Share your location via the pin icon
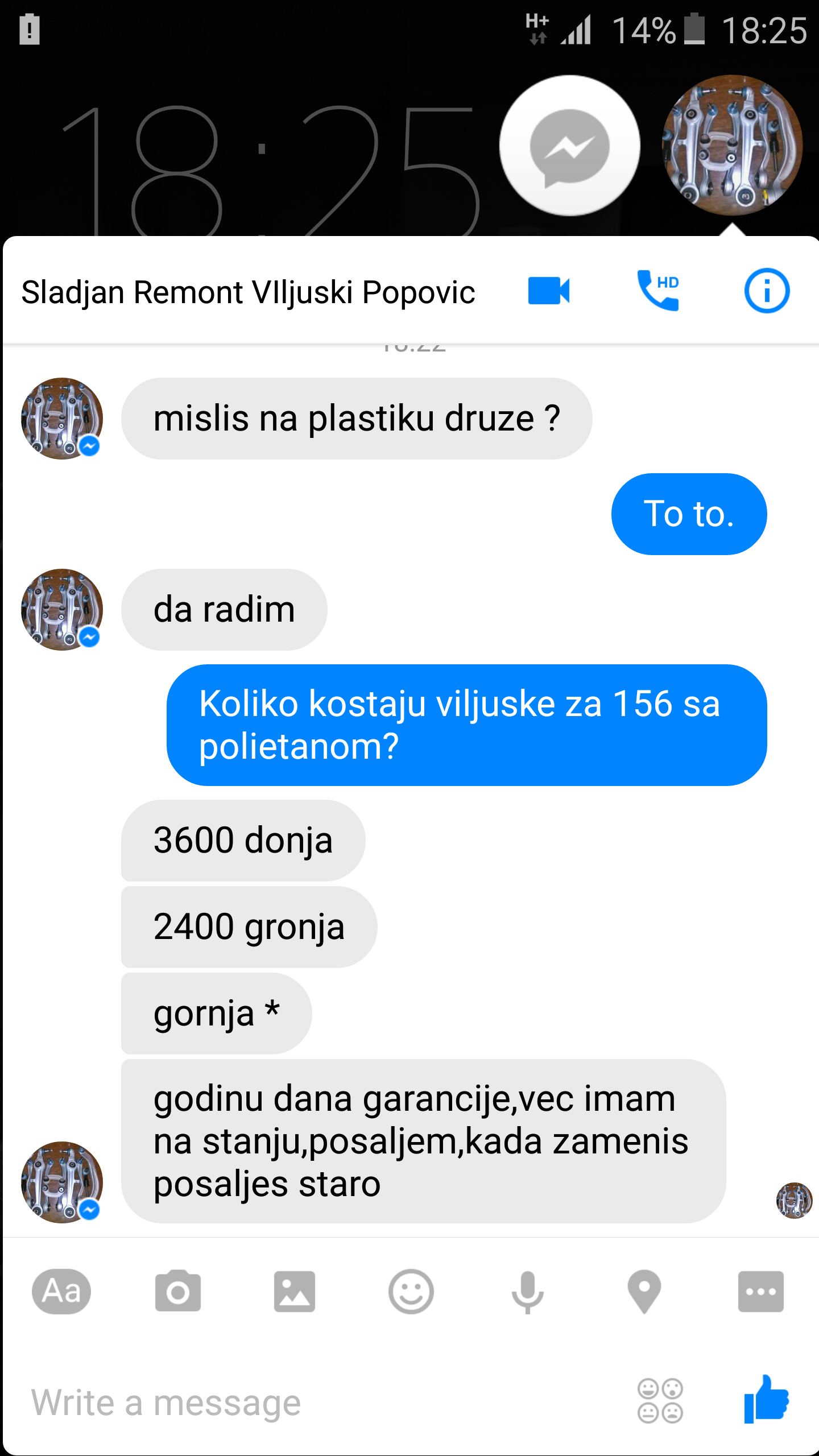Screen dimensions: 819x1456 pos(644,1291)
